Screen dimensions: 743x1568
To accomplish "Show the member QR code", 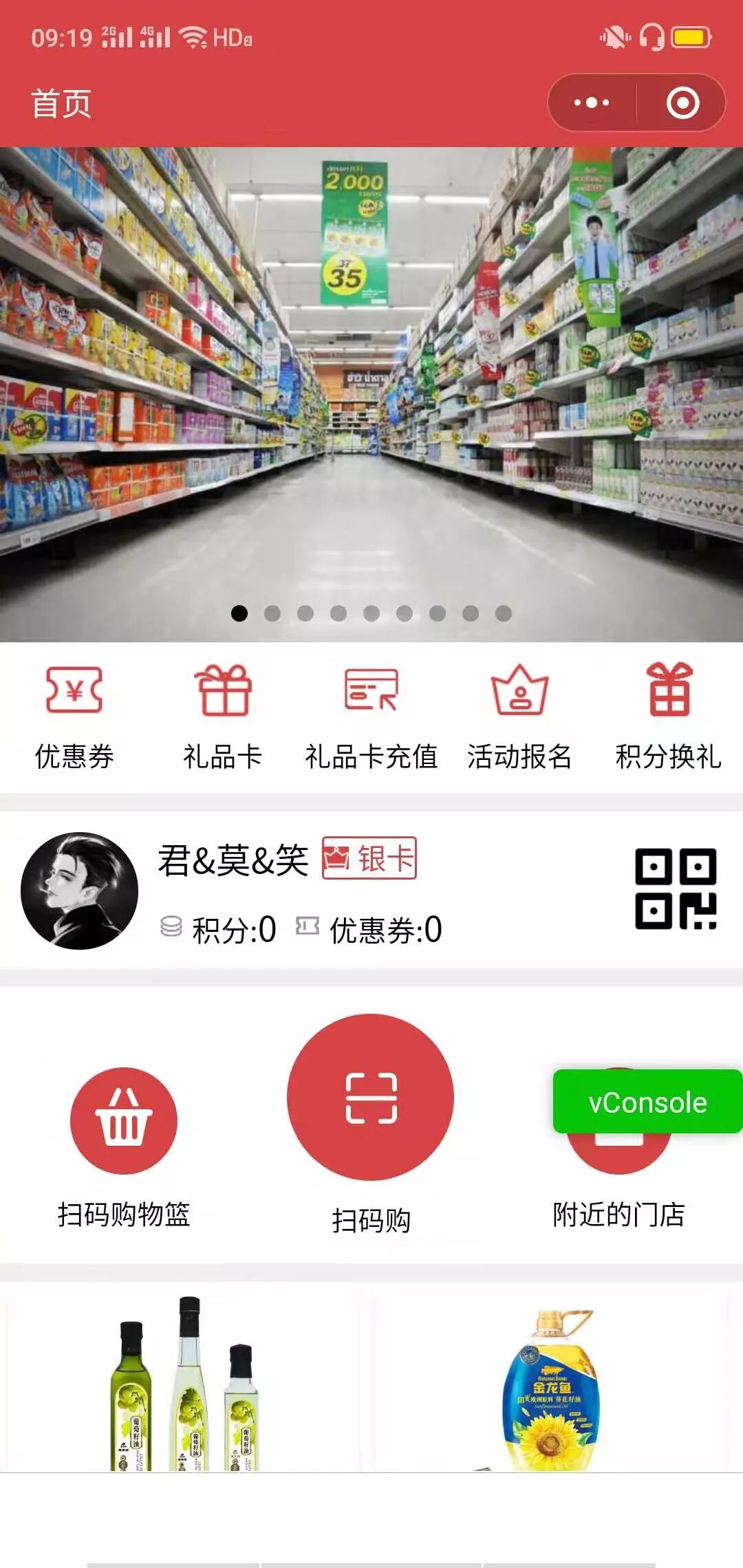I will pos(676,889).
